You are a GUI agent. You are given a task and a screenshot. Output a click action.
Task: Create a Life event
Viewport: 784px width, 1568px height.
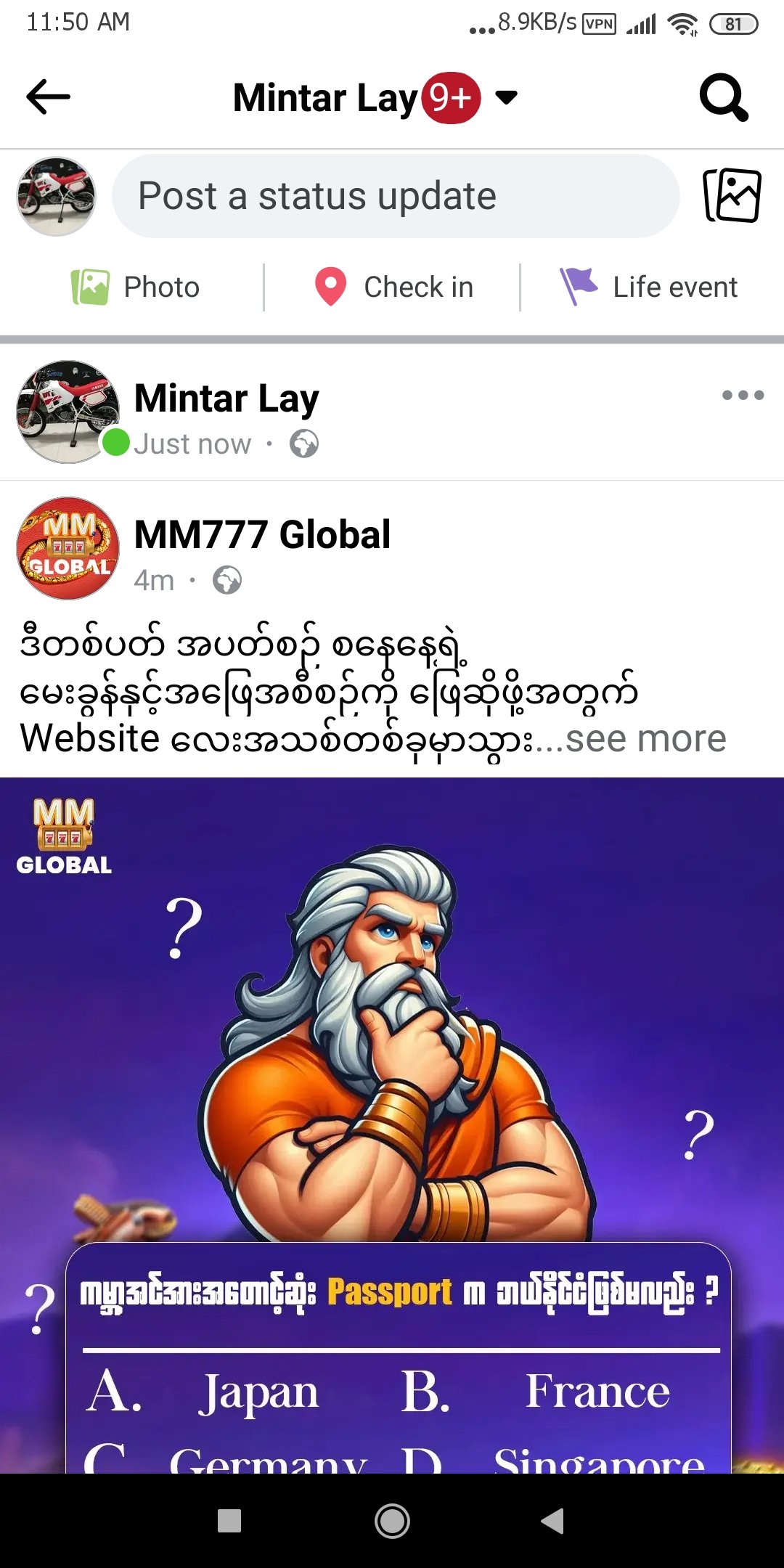[x=650, y=287]
